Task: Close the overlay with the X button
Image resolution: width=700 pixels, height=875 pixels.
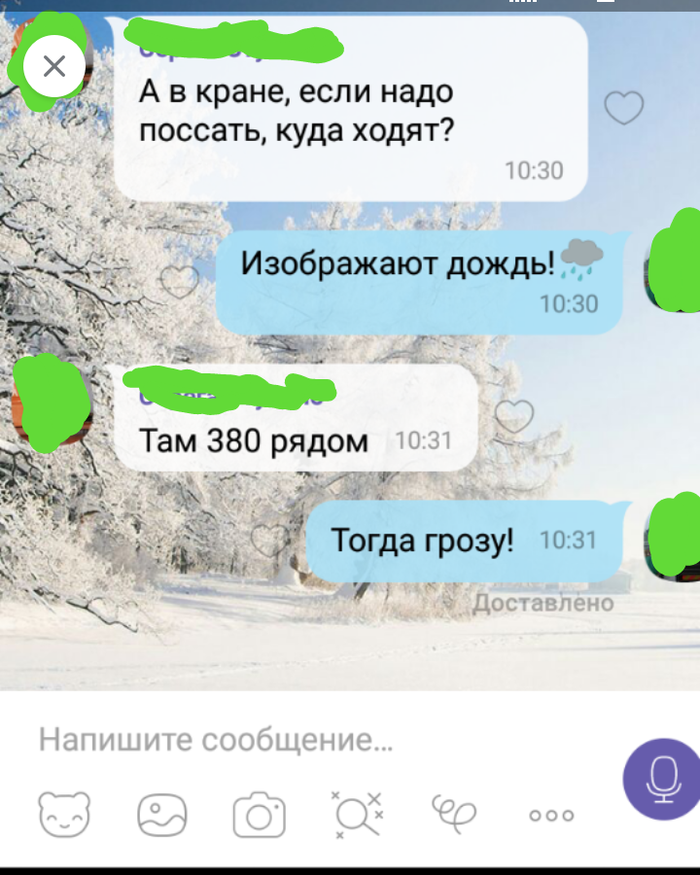Action: pos(54,67)
